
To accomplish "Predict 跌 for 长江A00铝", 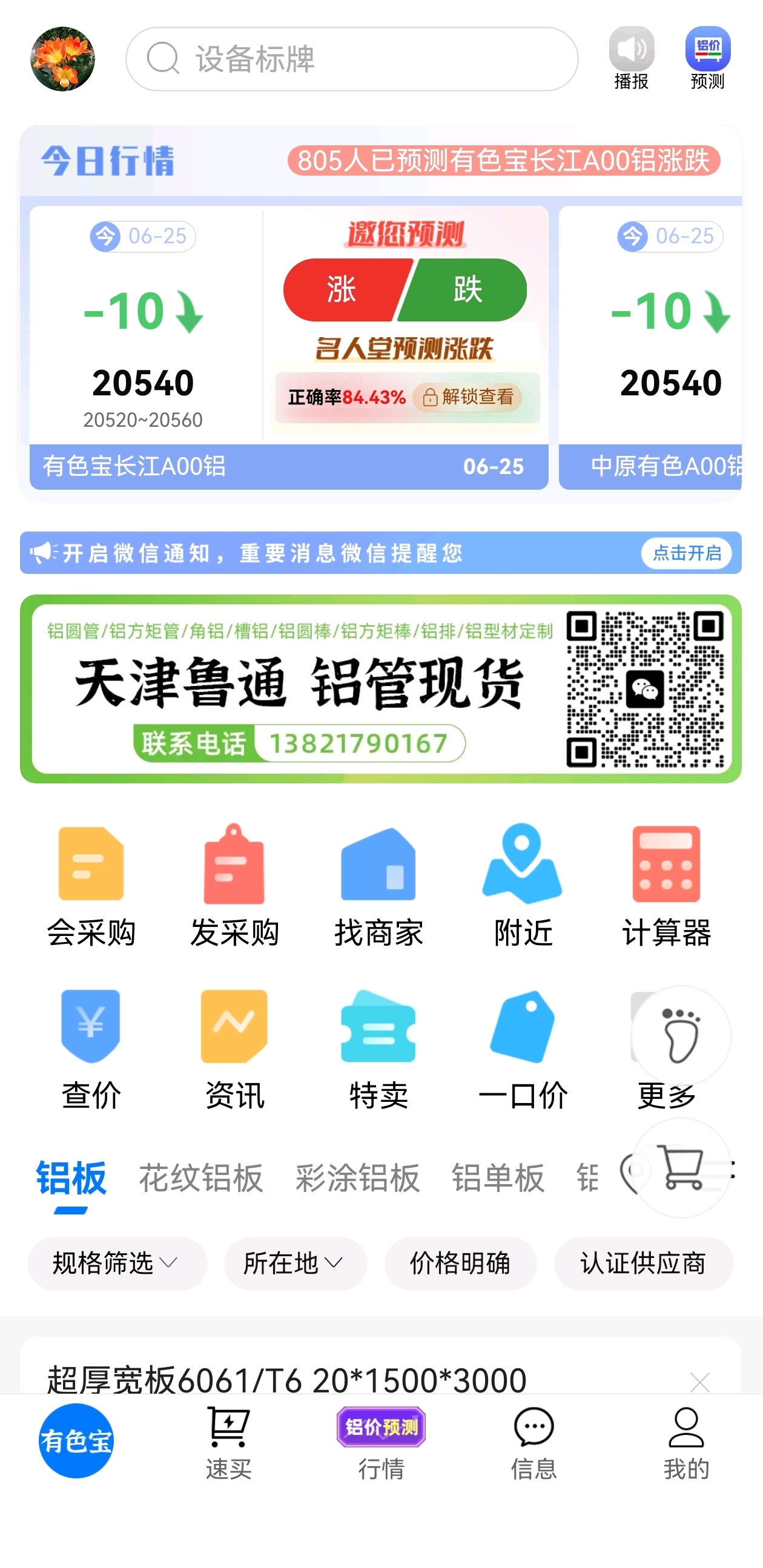I will click(464, 290).
